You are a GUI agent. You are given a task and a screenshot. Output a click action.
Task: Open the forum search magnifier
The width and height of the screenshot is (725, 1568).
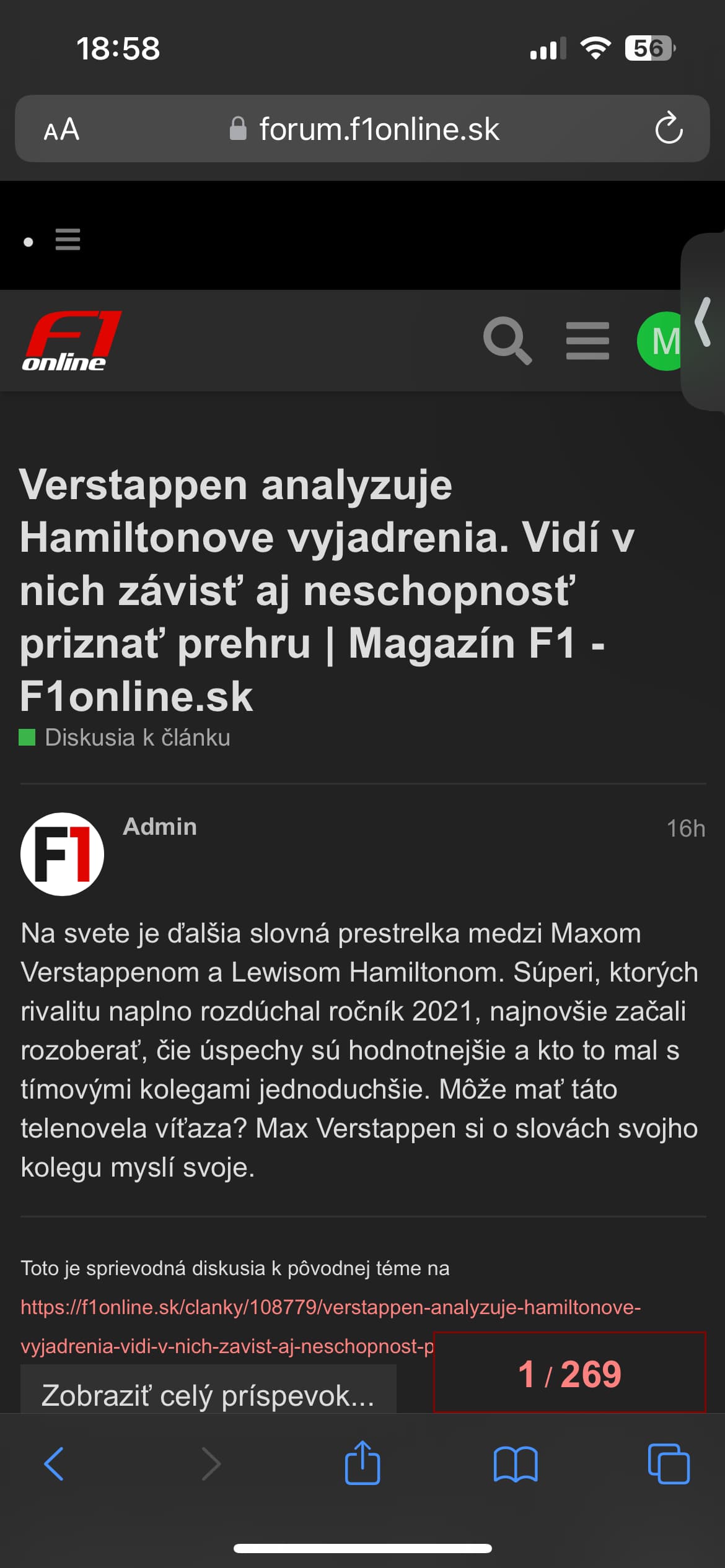[x=507, y=341]
